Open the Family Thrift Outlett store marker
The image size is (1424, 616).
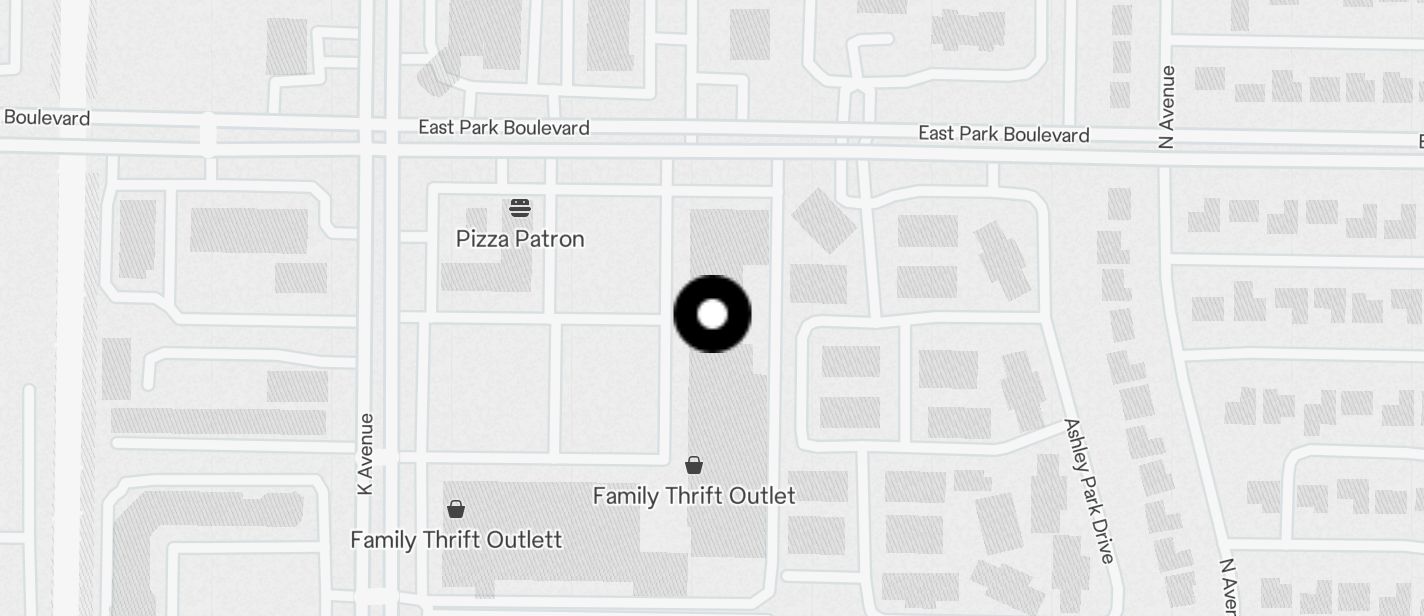(x=456, y=509)
